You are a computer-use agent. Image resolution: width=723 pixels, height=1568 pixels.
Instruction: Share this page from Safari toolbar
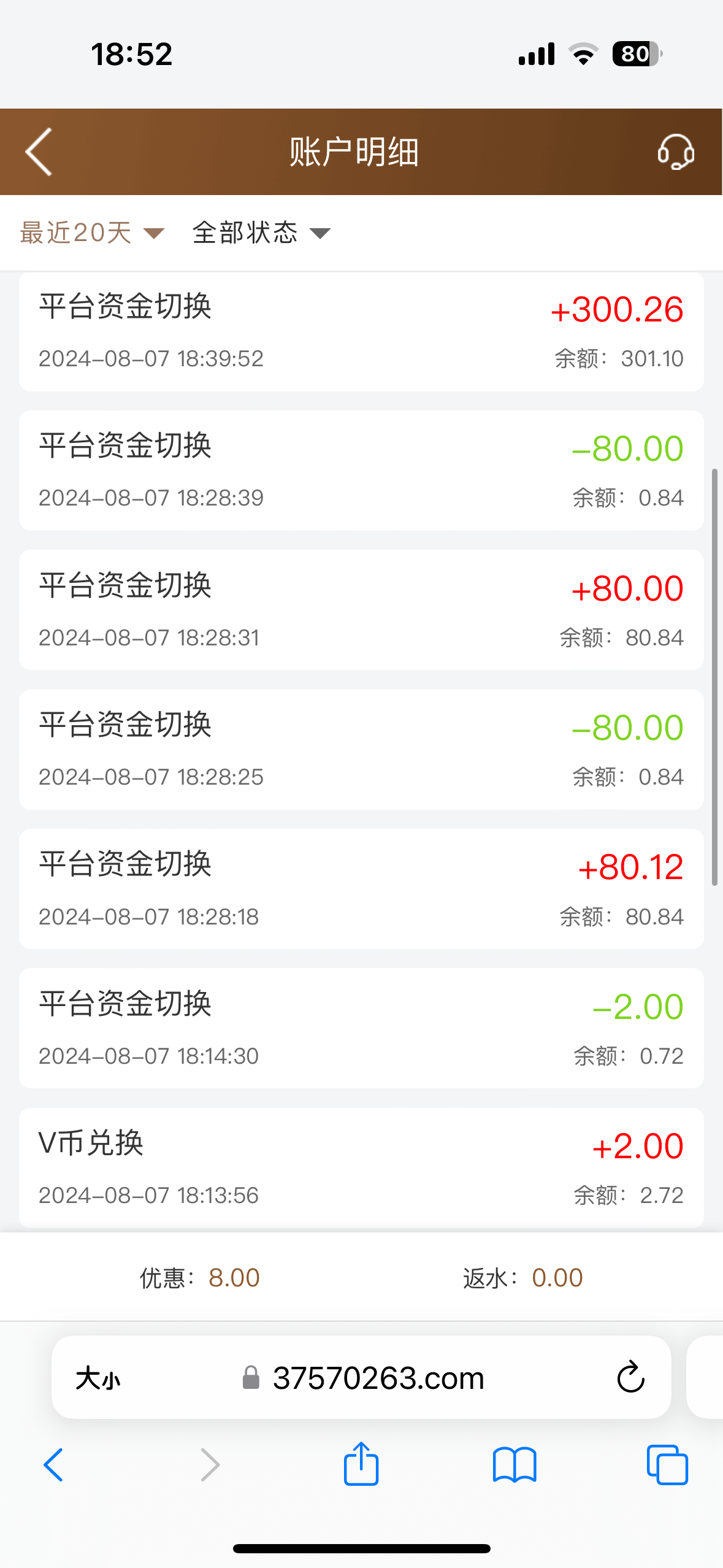[x=361, y=1464]
